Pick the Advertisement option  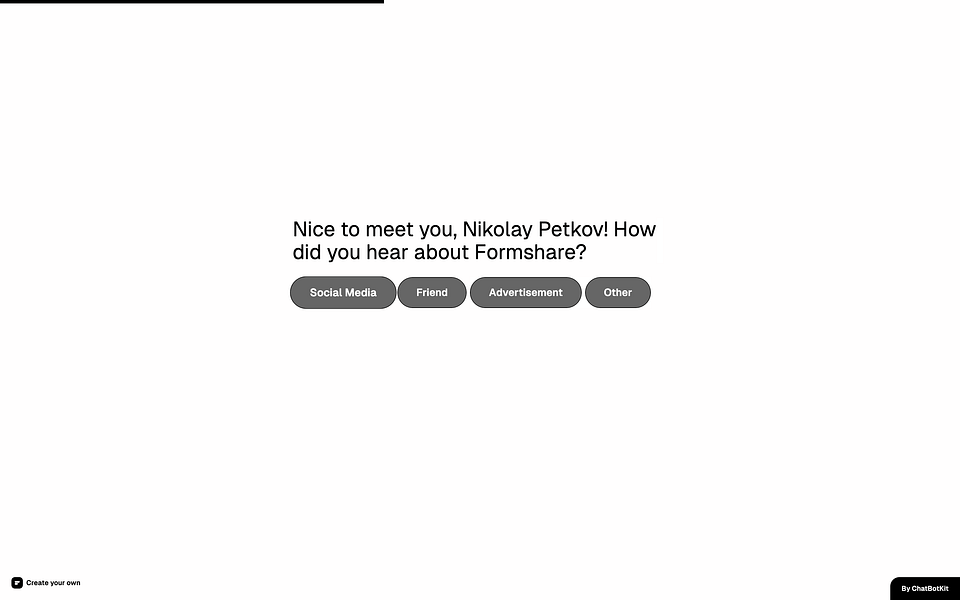525,293
